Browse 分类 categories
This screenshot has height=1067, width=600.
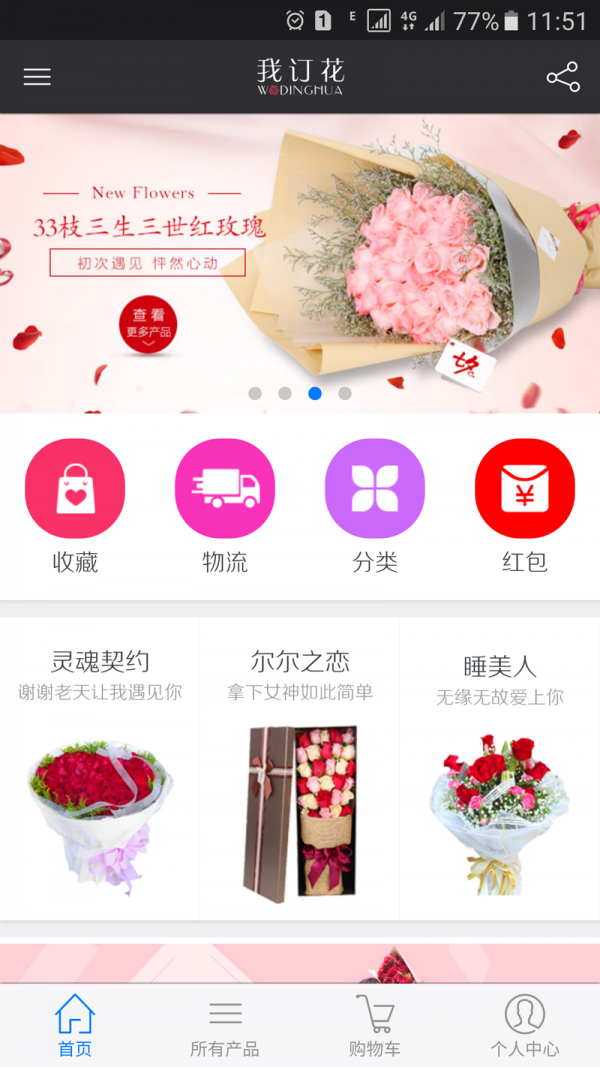[x=375, y=505]
